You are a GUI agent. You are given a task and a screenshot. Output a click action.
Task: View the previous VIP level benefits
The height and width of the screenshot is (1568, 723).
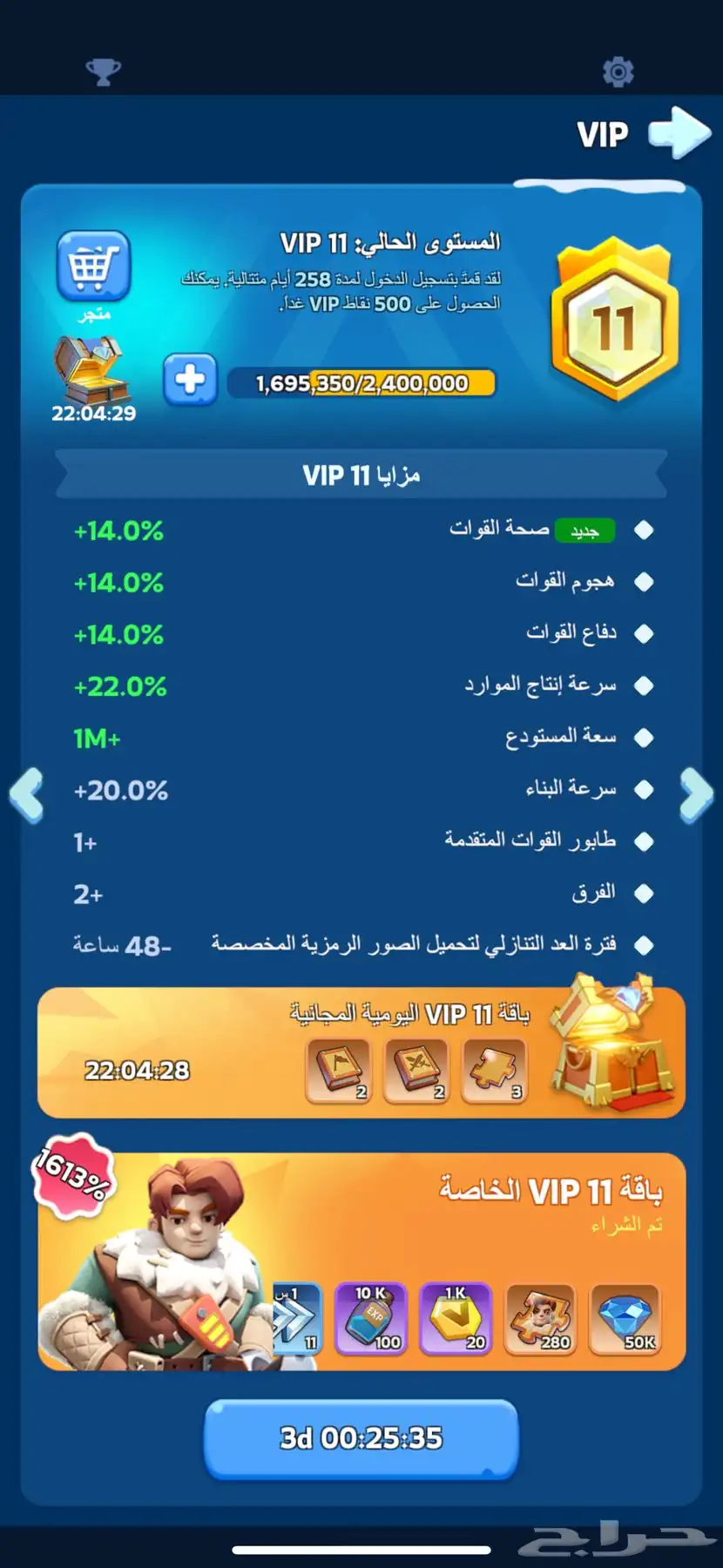point(27,794)
